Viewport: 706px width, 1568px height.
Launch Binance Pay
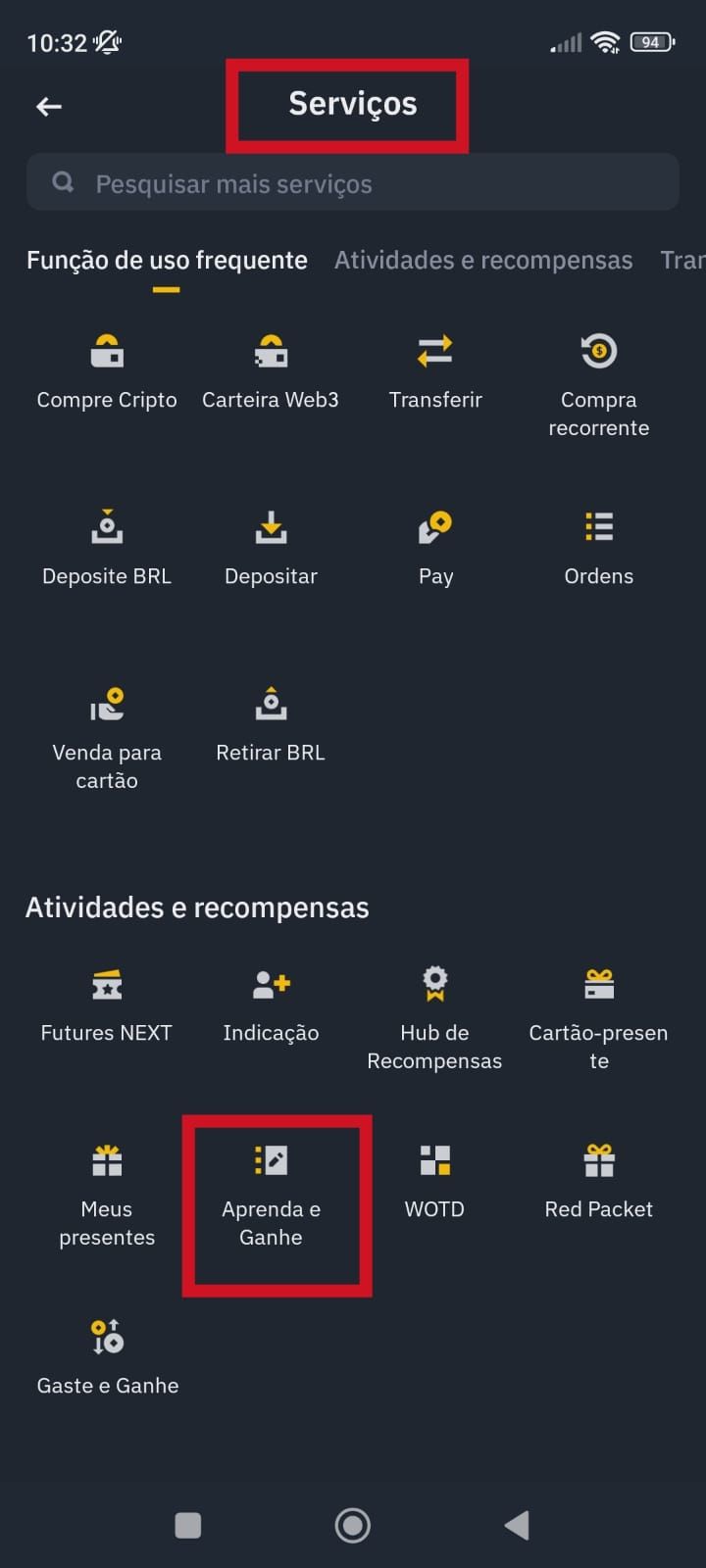point(435,548)
